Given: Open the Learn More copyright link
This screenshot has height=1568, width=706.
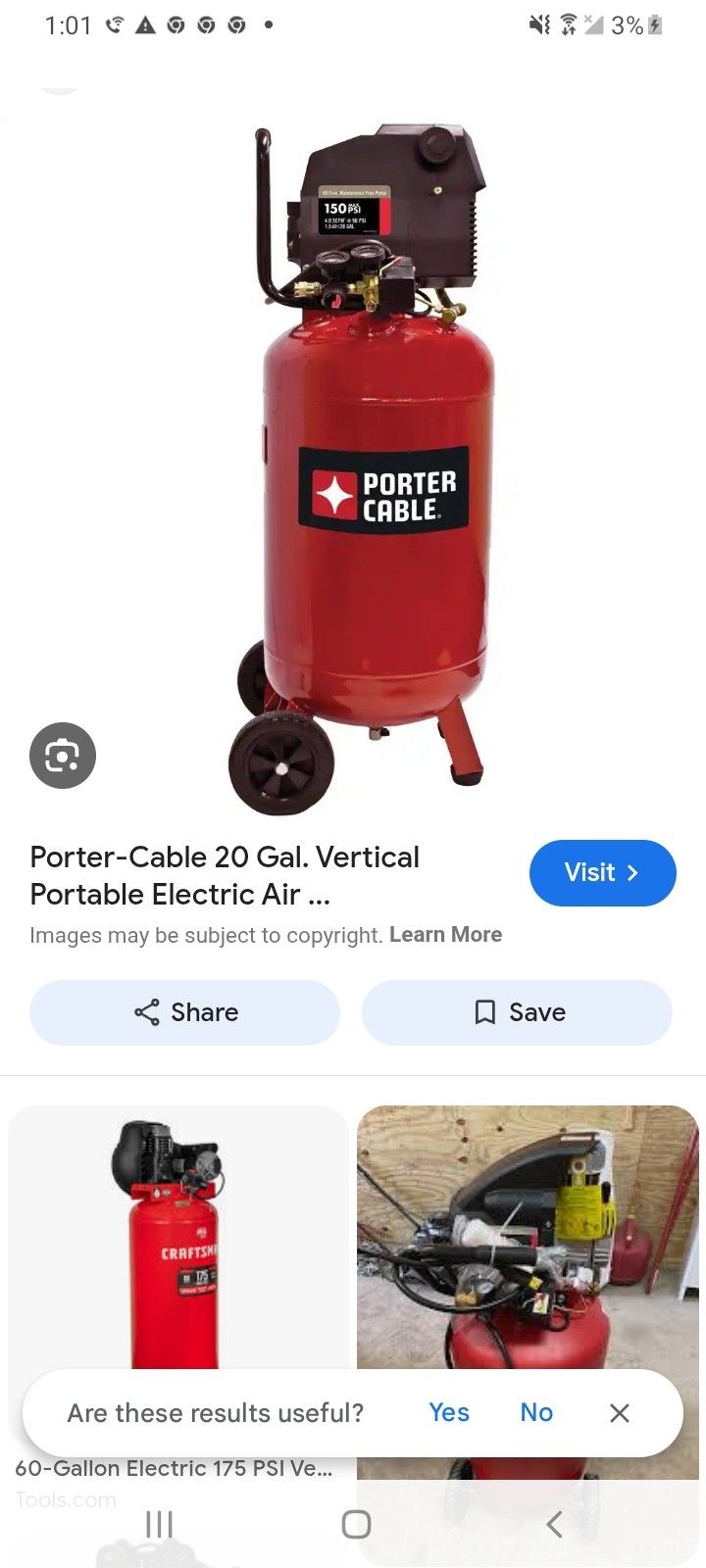Looking at the screenshot, I should tap(445, 934).
